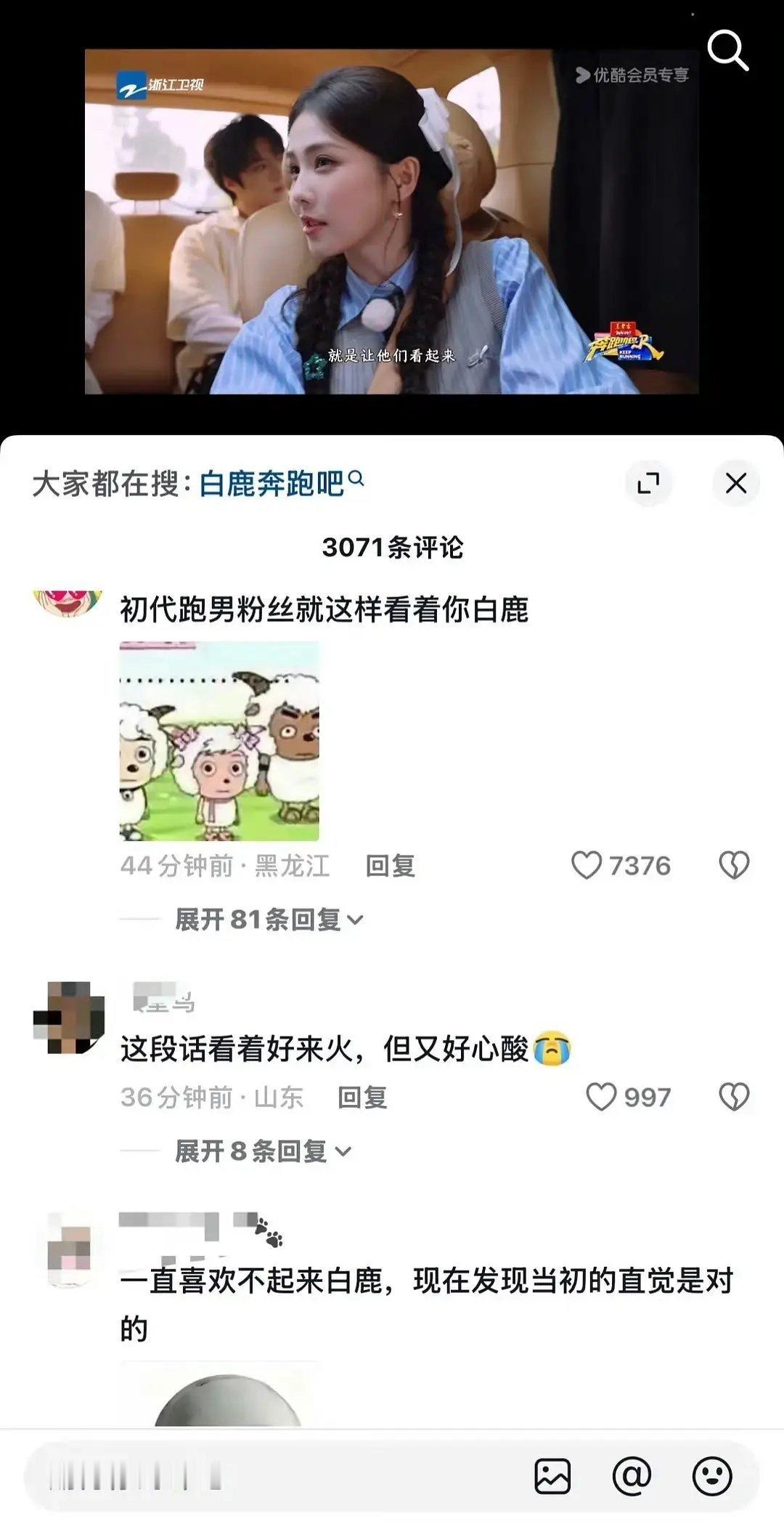
Task: Click the dislike icon on first comment
Action: click(x=735, y=864)
